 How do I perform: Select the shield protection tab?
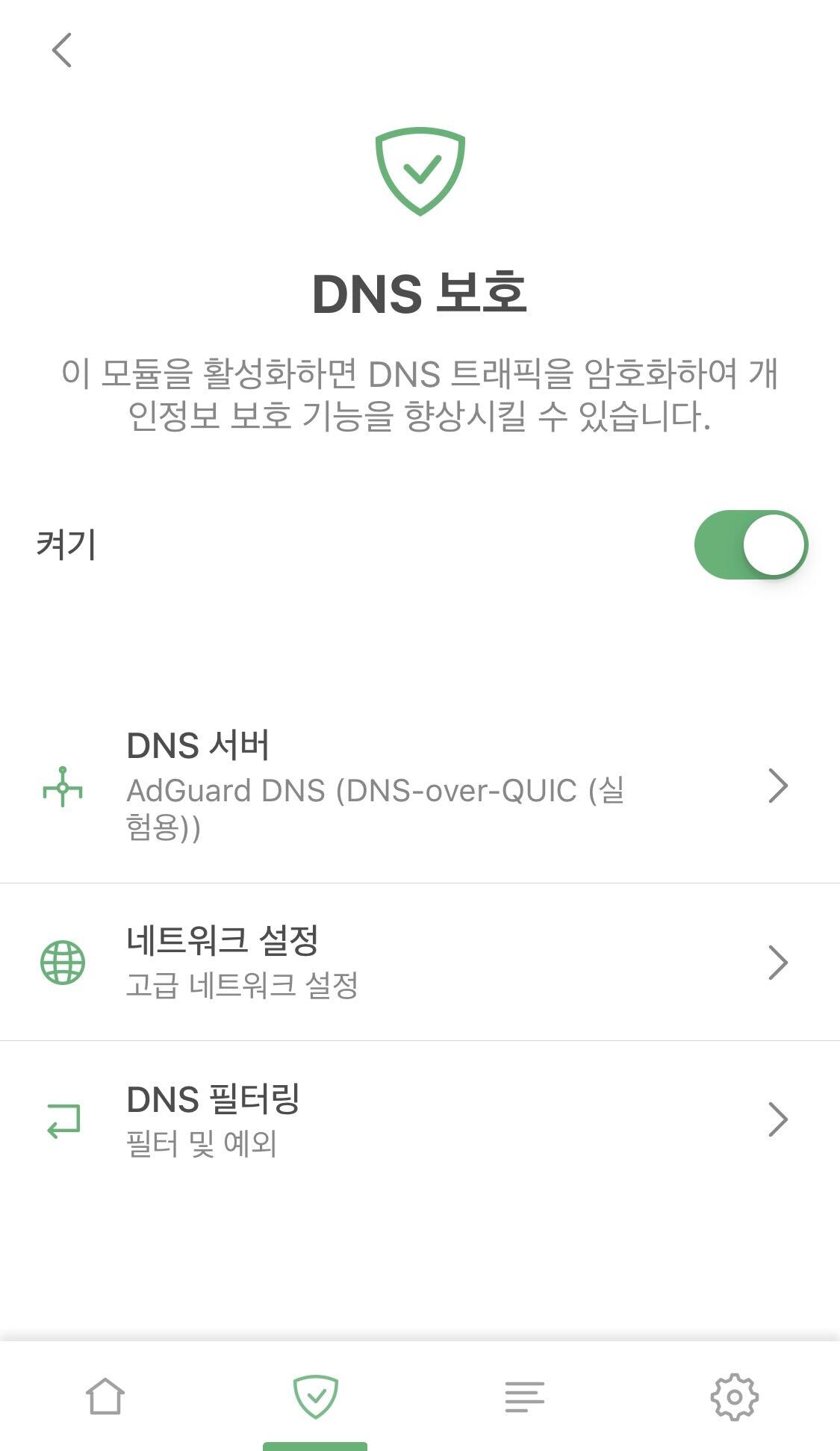[x=315, y=1396]
